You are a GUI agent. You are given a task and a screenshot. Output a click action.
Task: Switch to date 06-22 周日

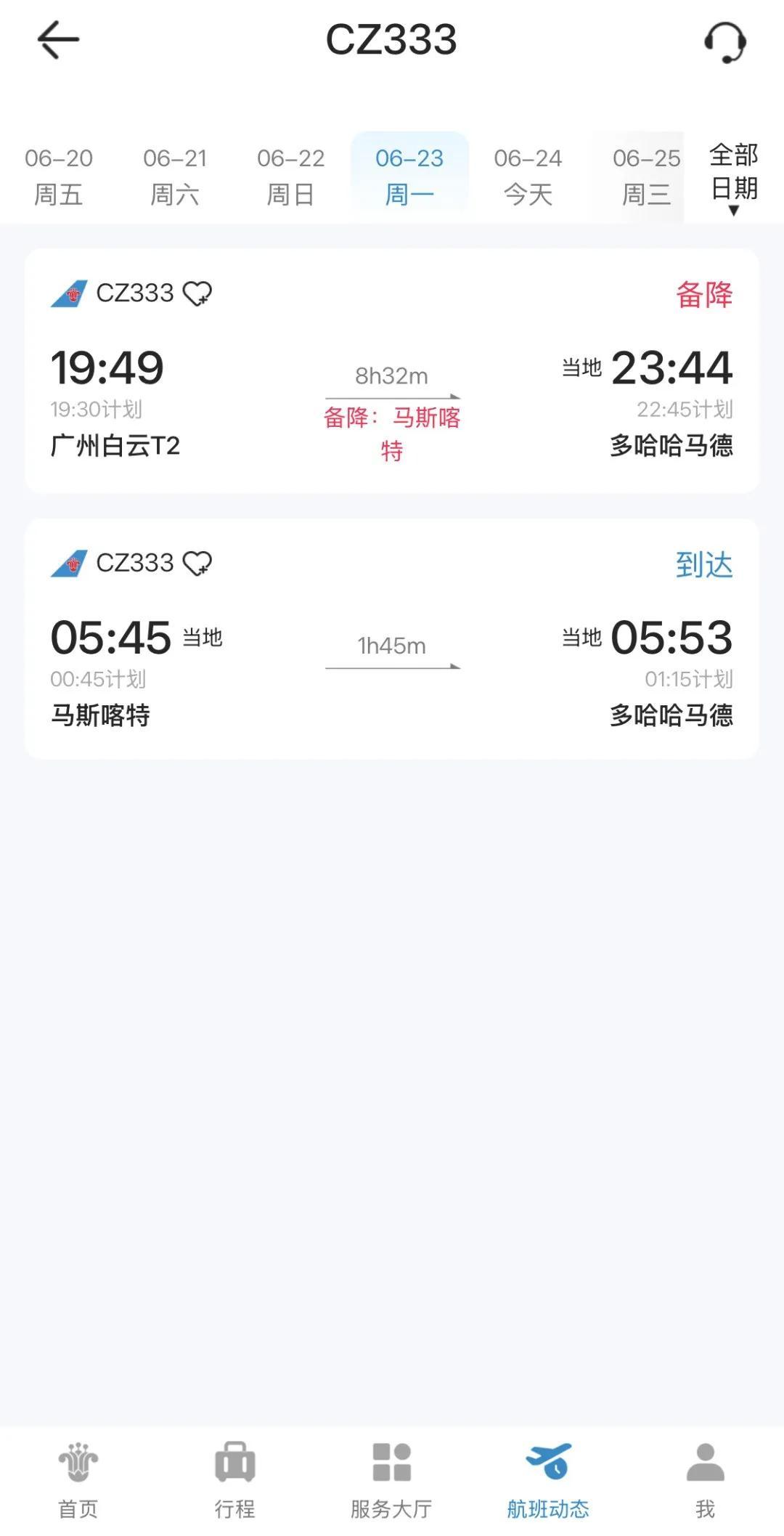tap(290, 176)
